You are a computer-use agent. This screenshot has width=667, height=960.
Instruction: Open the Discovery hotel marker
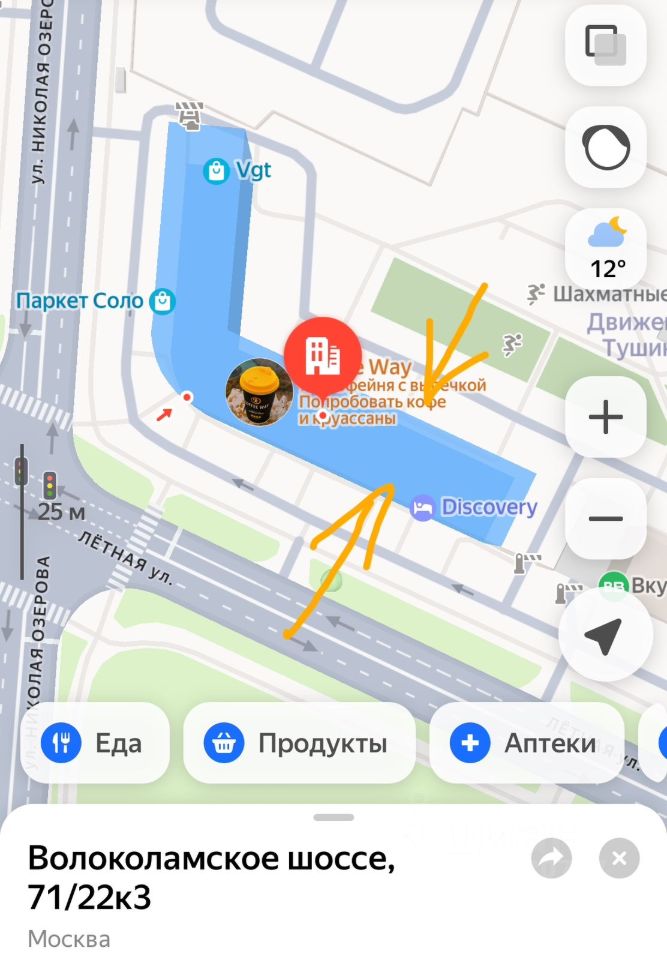[x=424, y=508]
